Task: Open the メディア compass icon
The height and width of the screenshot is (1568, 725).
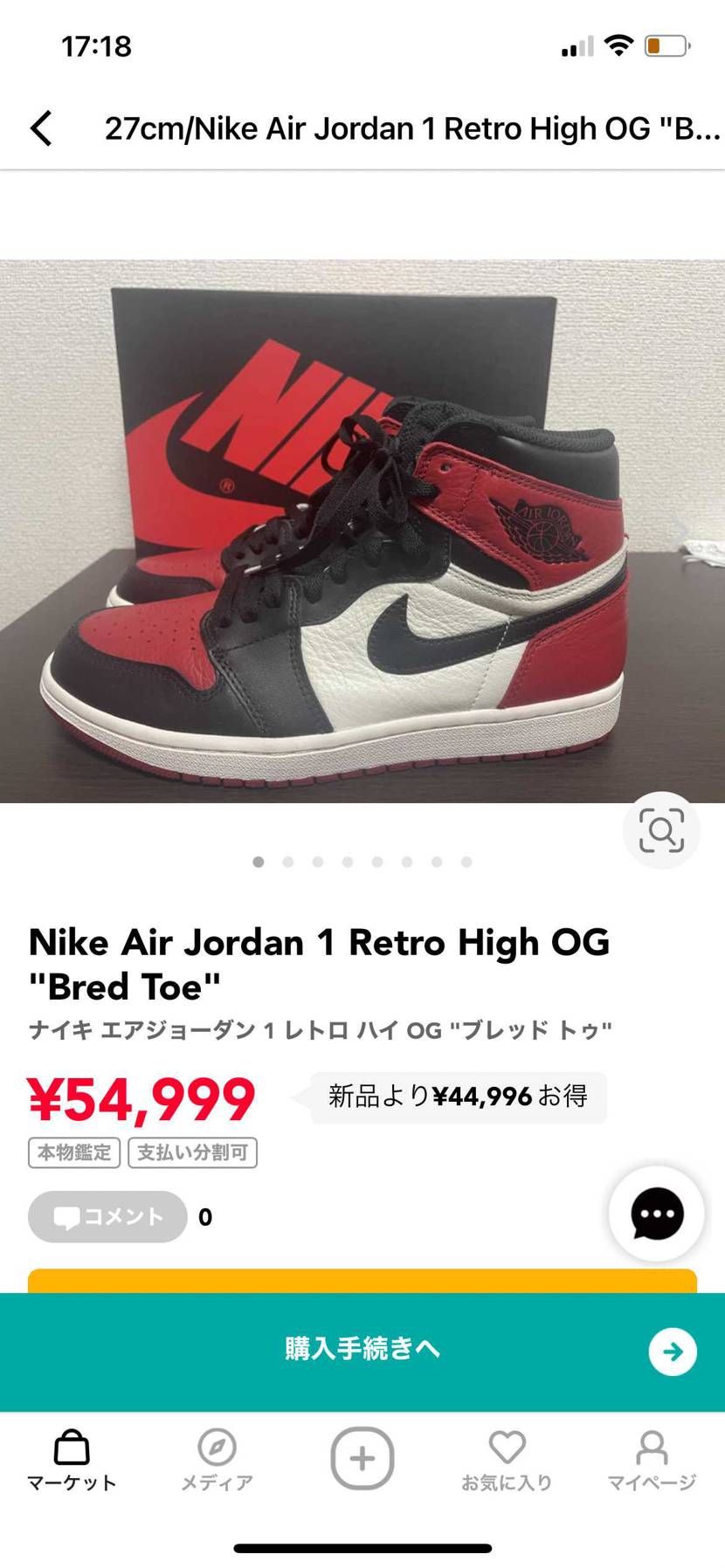Action: pyautogui.click(x=217, y=1447)
